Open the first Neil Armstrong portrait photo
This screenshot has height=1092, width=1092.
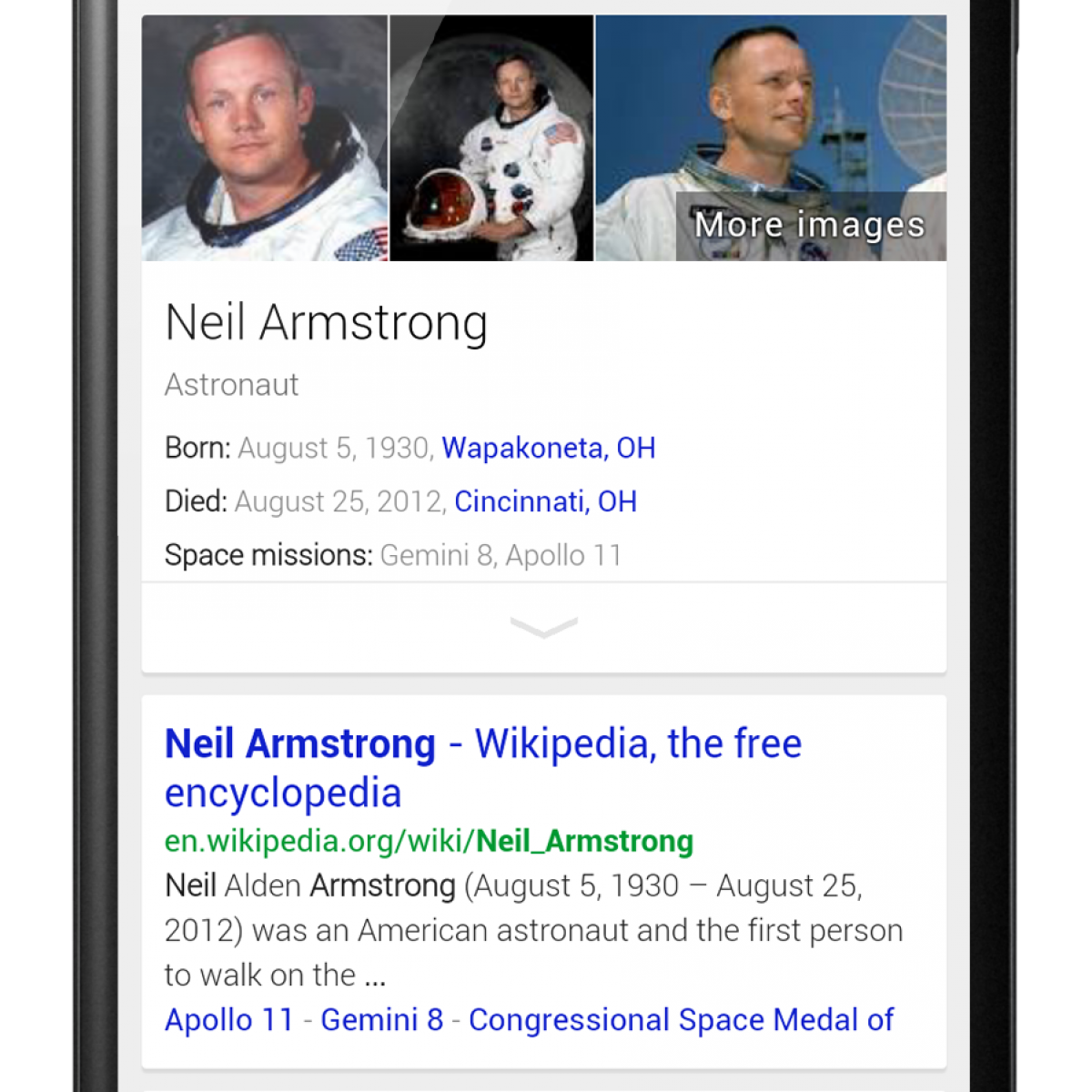[x=265, y=138]
